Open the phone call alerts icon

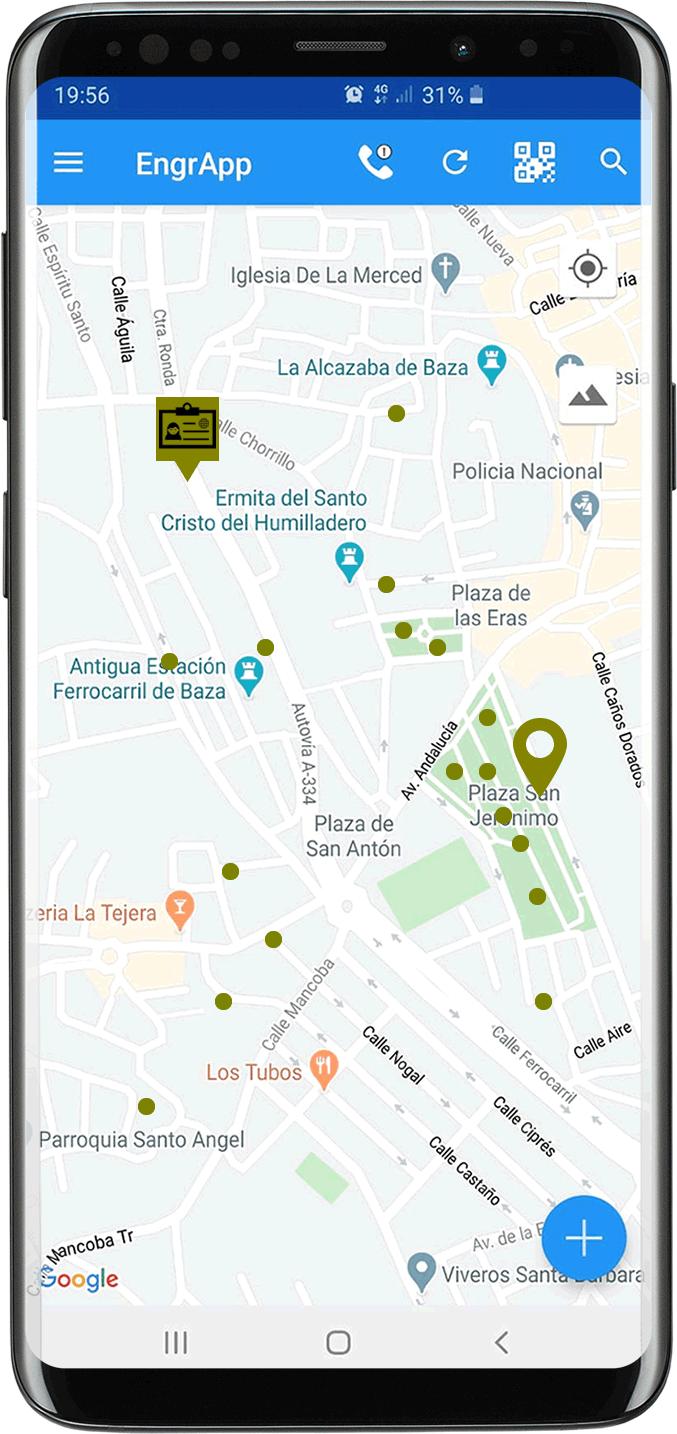click(x=375, y=162)
